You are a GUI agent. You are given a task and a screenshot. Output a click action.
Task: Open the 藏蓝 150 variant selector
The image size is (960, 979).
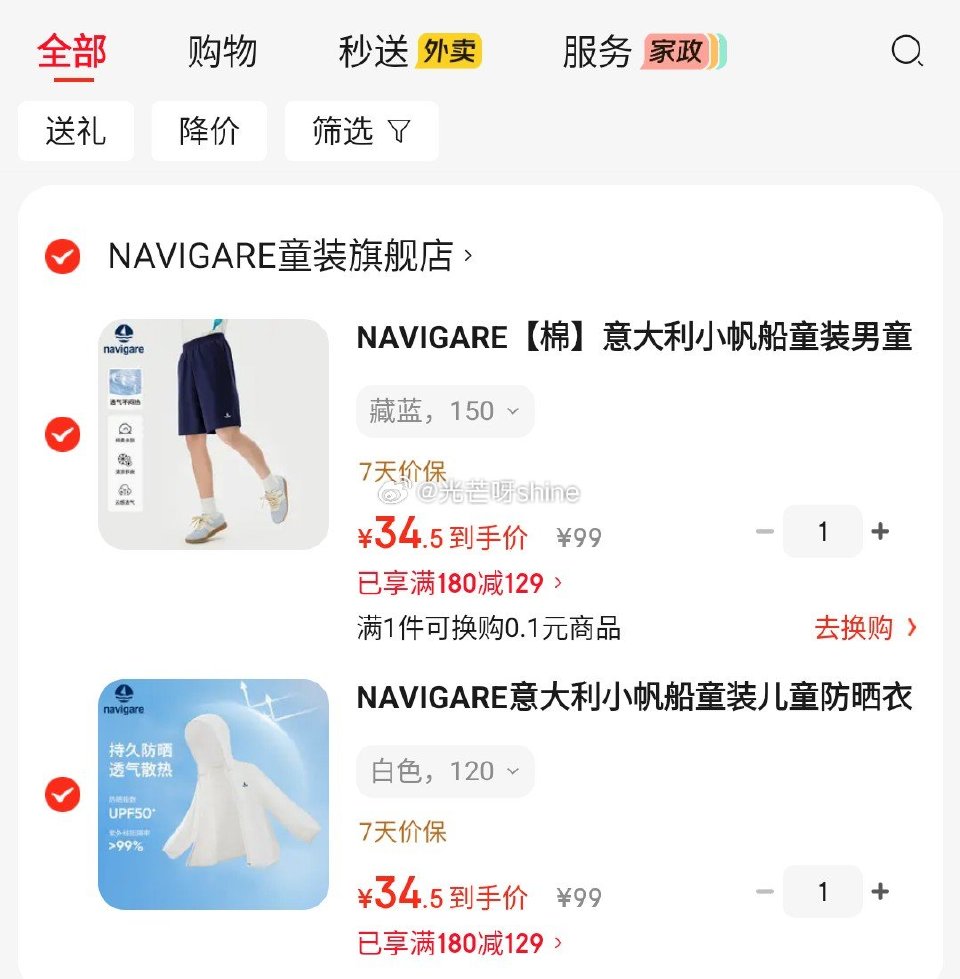(x=445, y=410)
